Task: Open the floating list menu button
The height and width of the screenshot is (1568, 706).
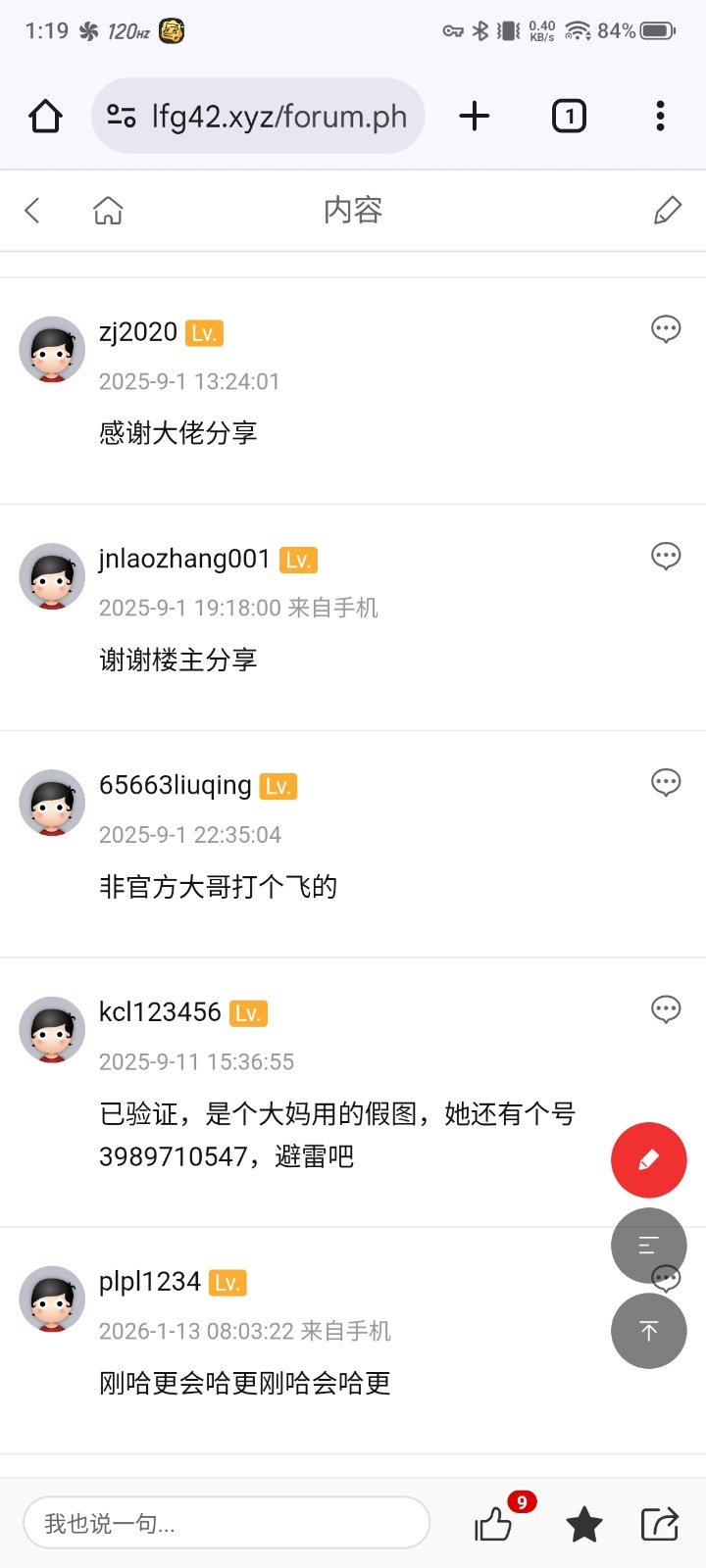Action: coord(648,1246)
